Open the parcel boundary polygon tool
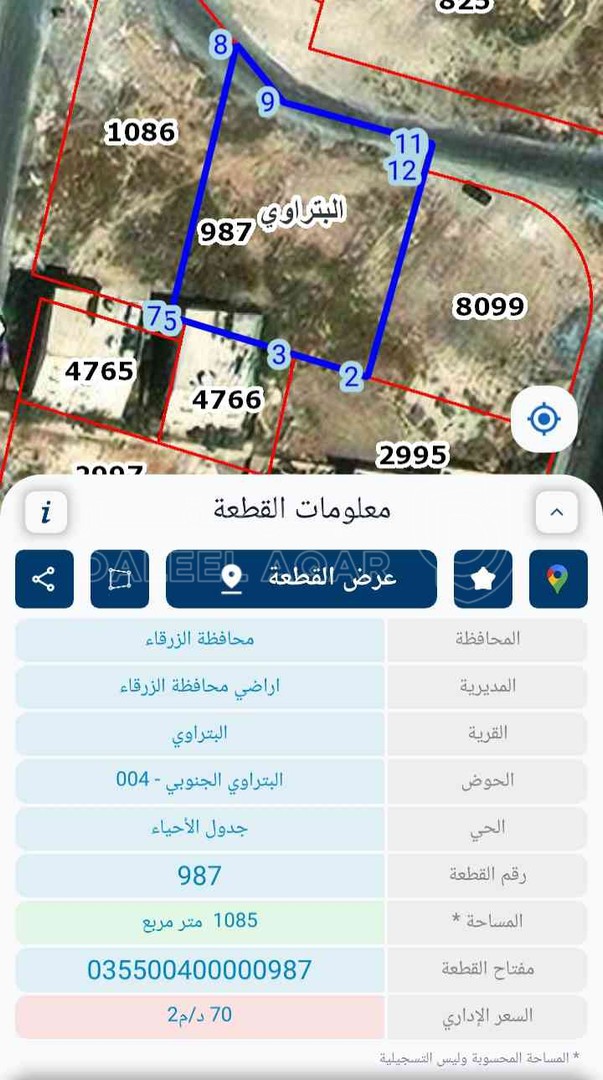 tap(120, 579)
